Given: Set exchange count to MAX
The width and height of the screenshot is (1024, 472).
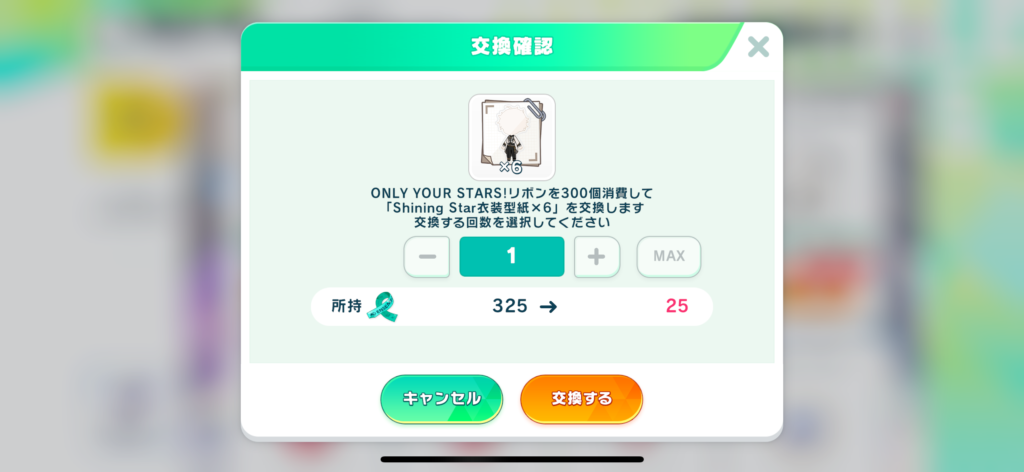Looking at the screenshot, I should point(669,257).
